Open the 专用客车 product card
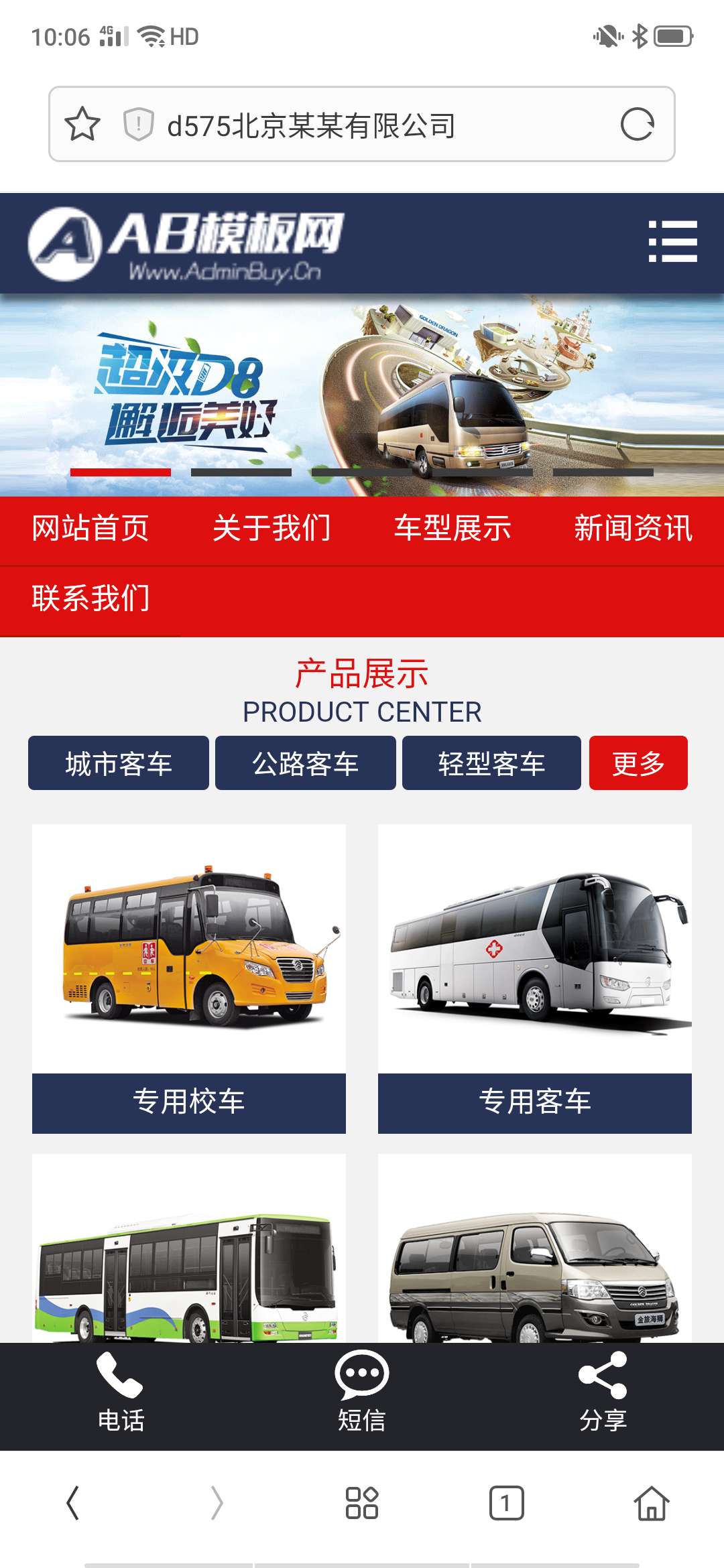This screenshot has height=1568, width=724. click(x=535, y=978)
